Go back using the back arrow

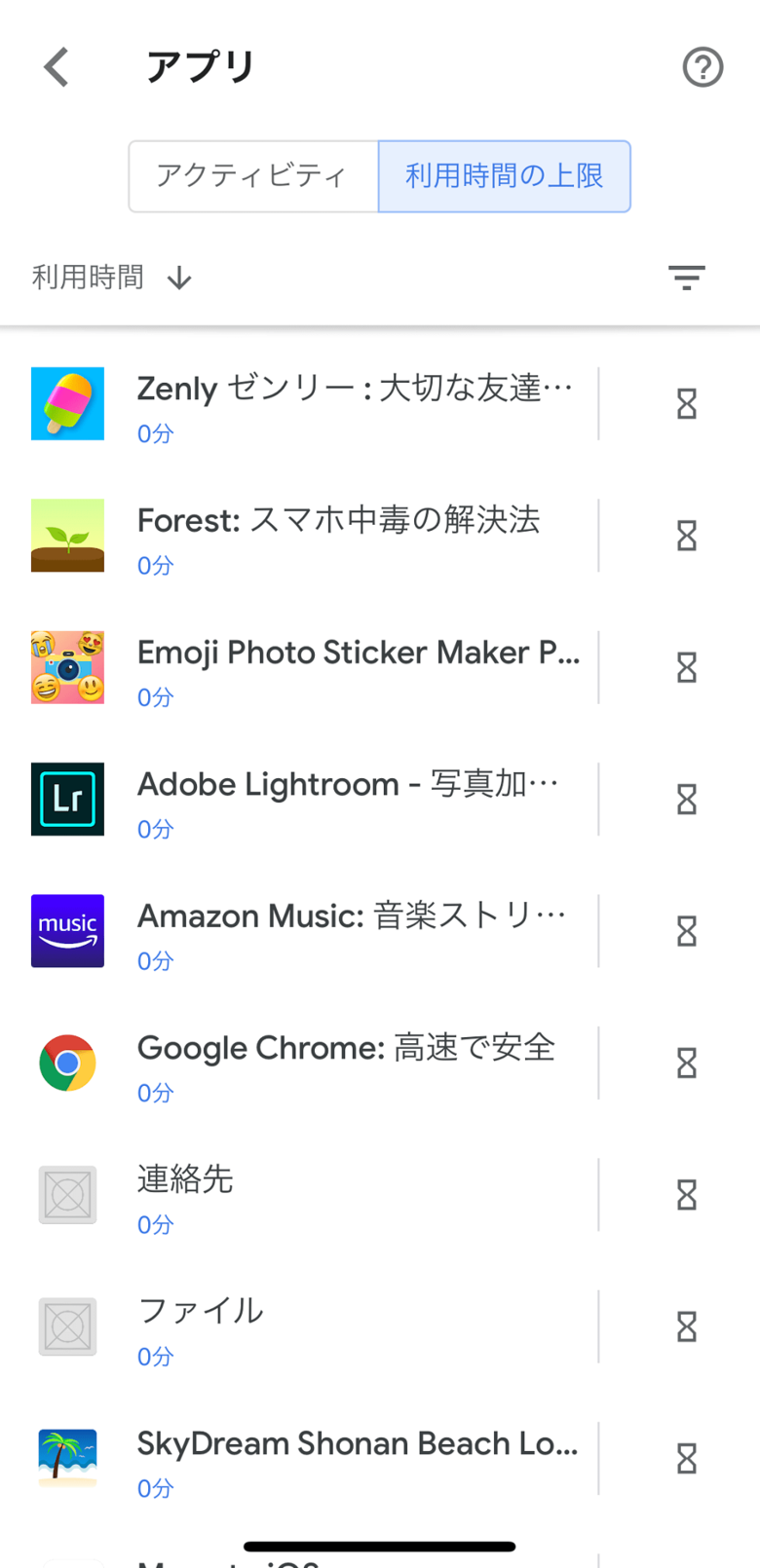(56, 66)
